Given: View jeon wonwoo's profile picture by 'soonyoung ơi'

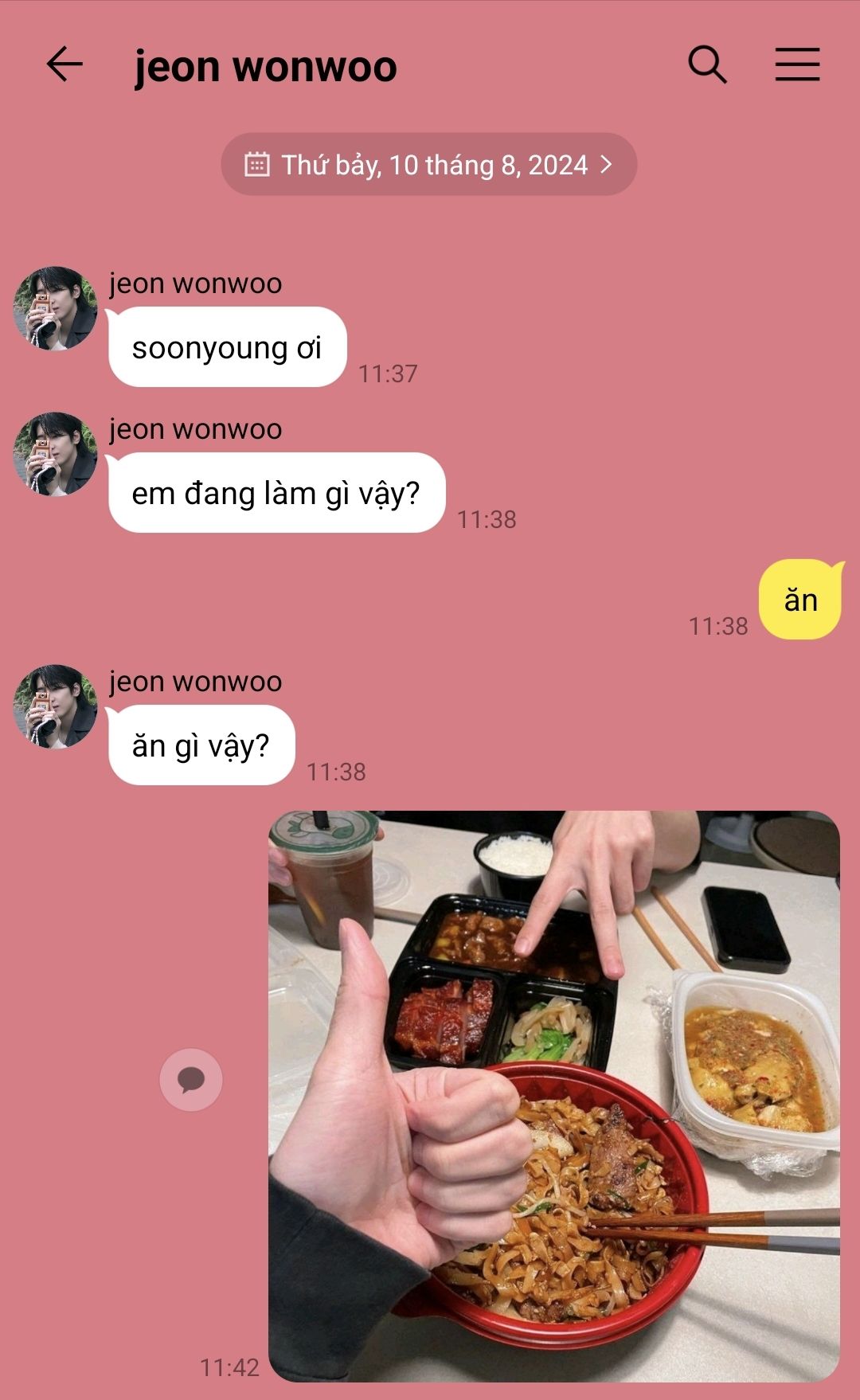Looking at the screenshot, I should (55, 309).
